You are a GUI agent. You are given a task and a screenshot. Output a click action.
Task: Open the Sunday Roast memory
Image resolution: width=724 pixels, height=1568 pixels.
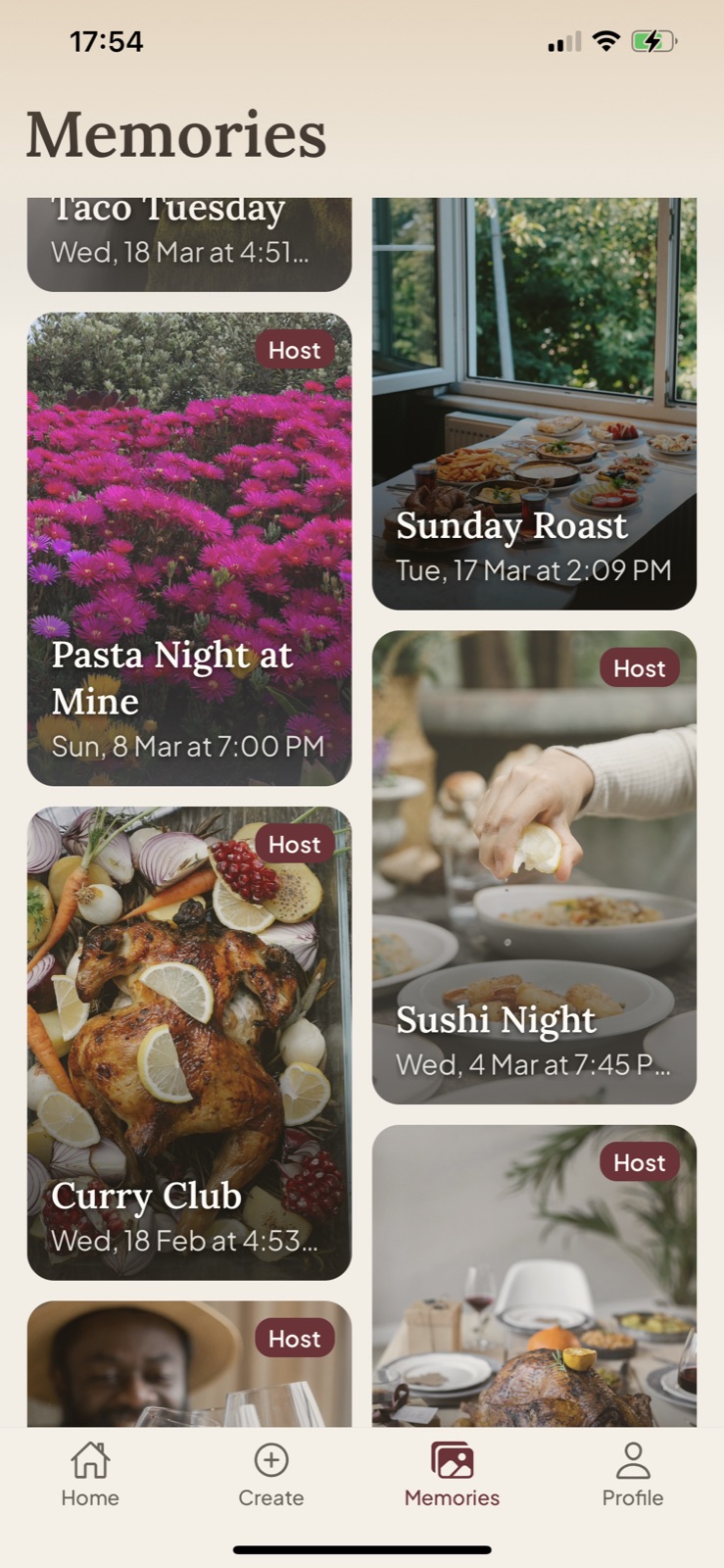click(x=534, y=404)
